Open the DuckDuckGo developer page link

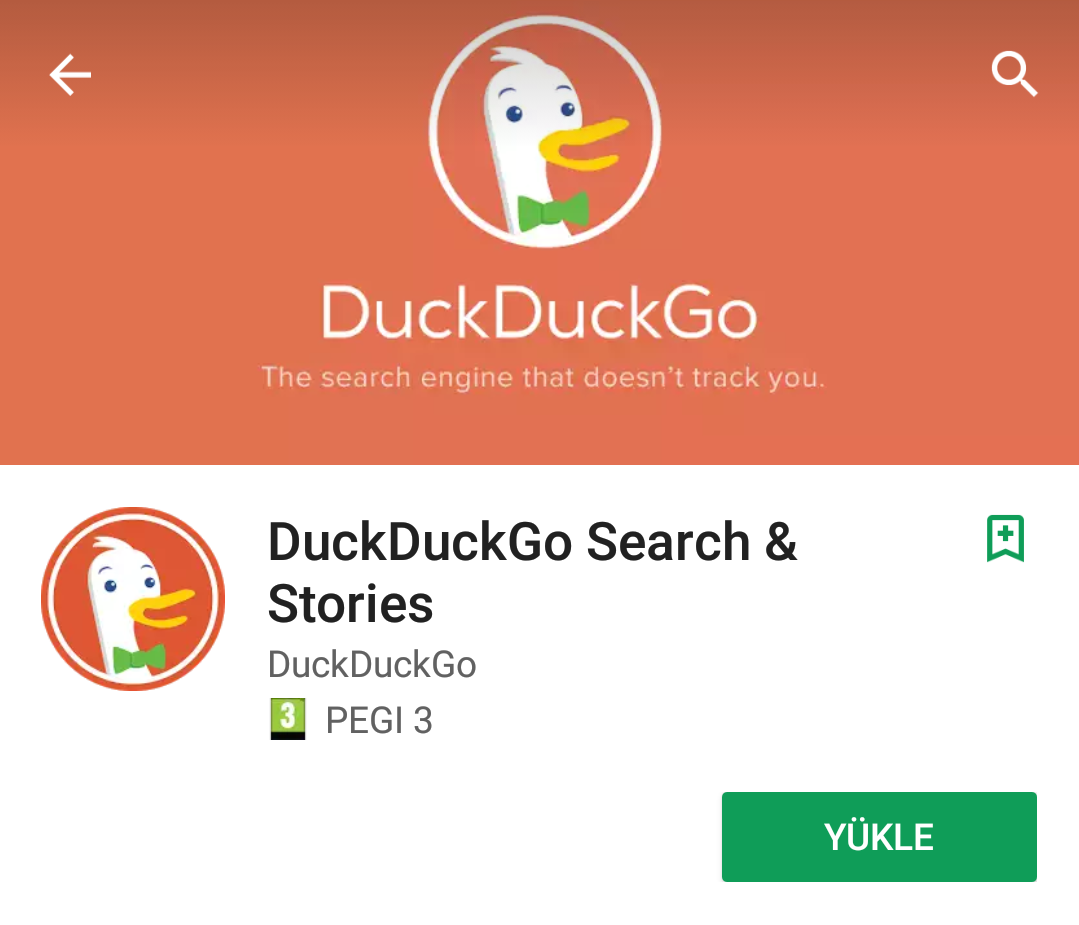pyautogui.click(x=372, y=665)
